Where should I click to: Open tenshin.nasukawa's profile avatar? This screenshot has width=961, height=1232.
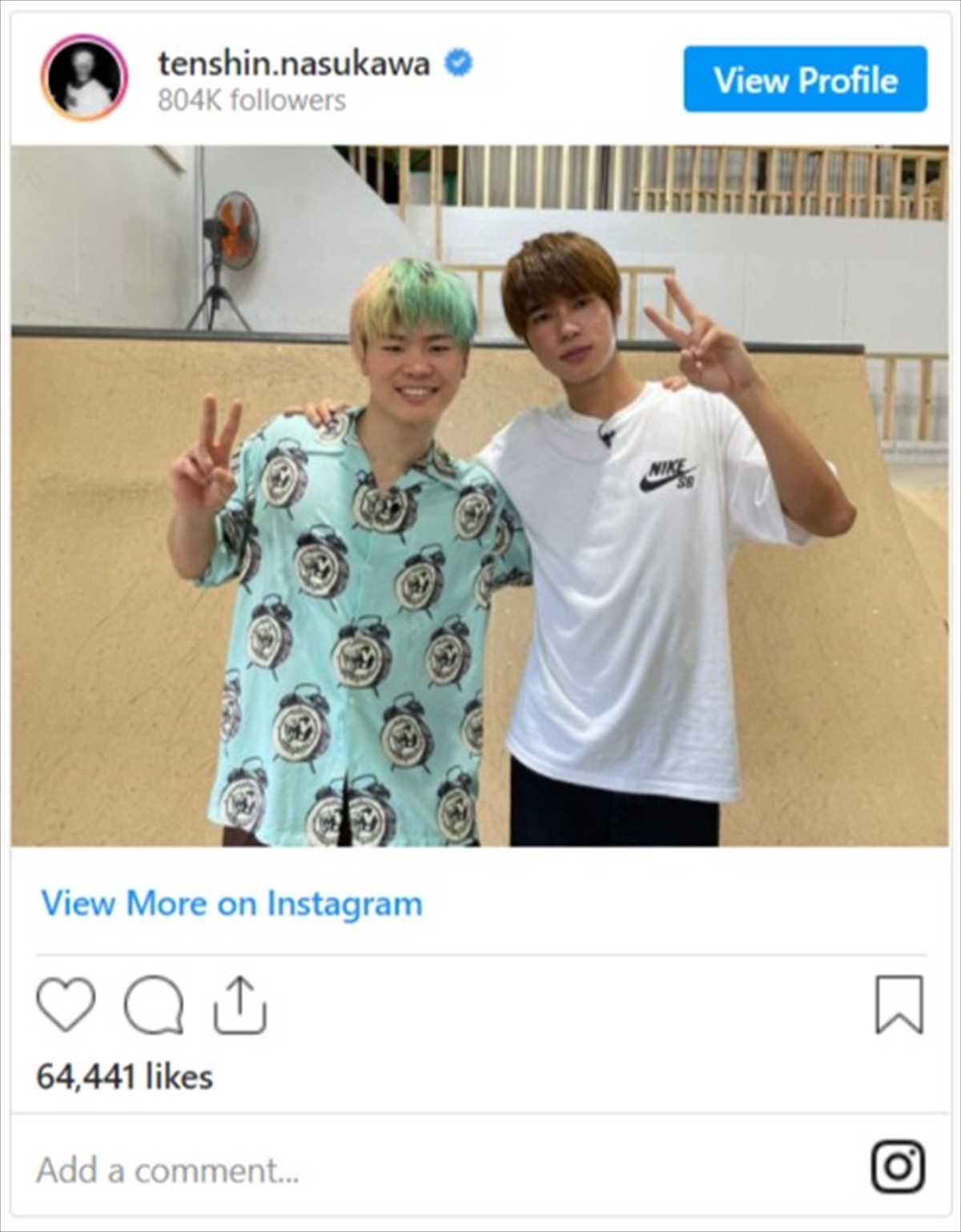click(x=84, y=79)
